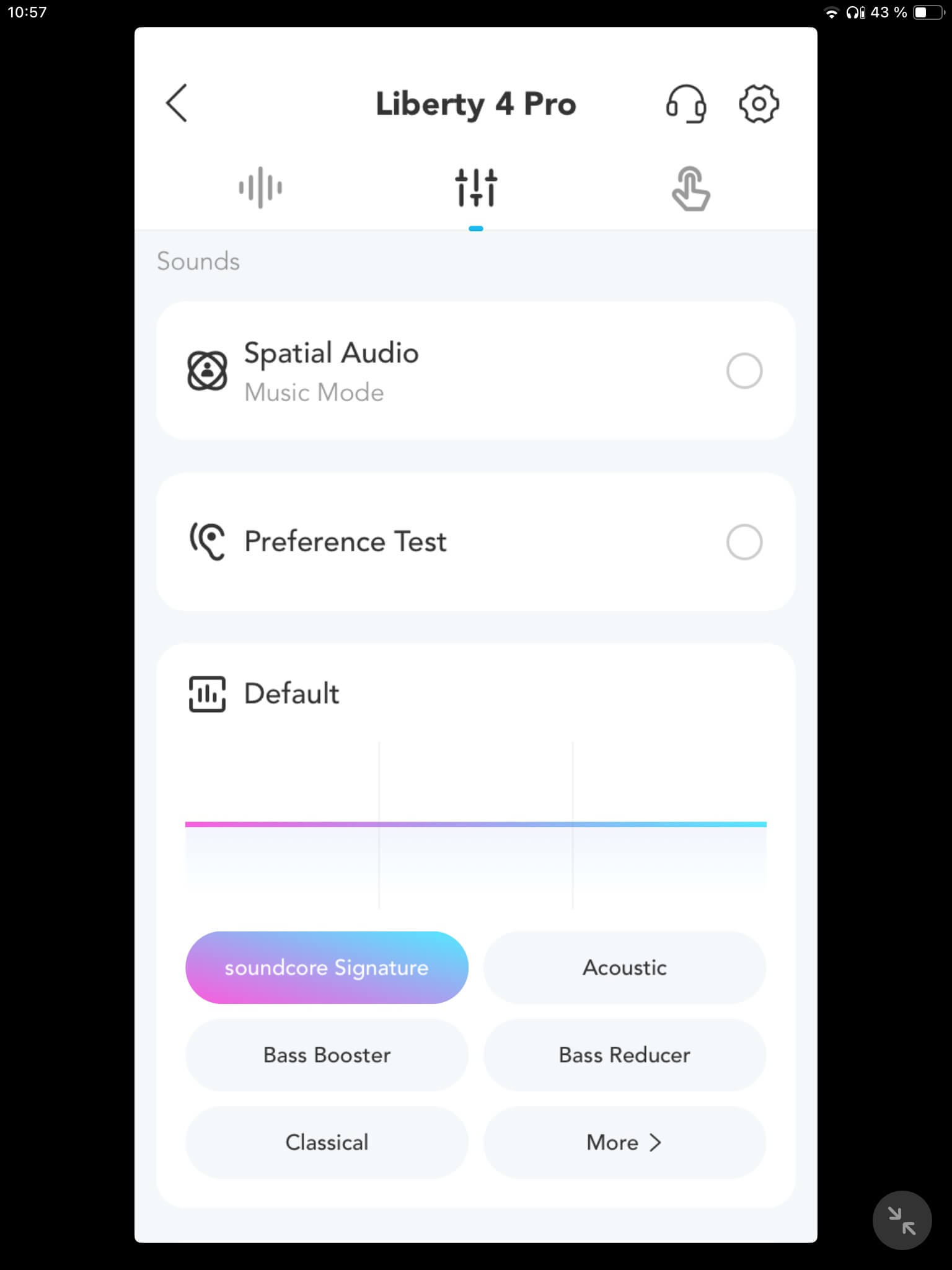
Task: Switch to the touch controls tab
Action: tap(691, 189)
